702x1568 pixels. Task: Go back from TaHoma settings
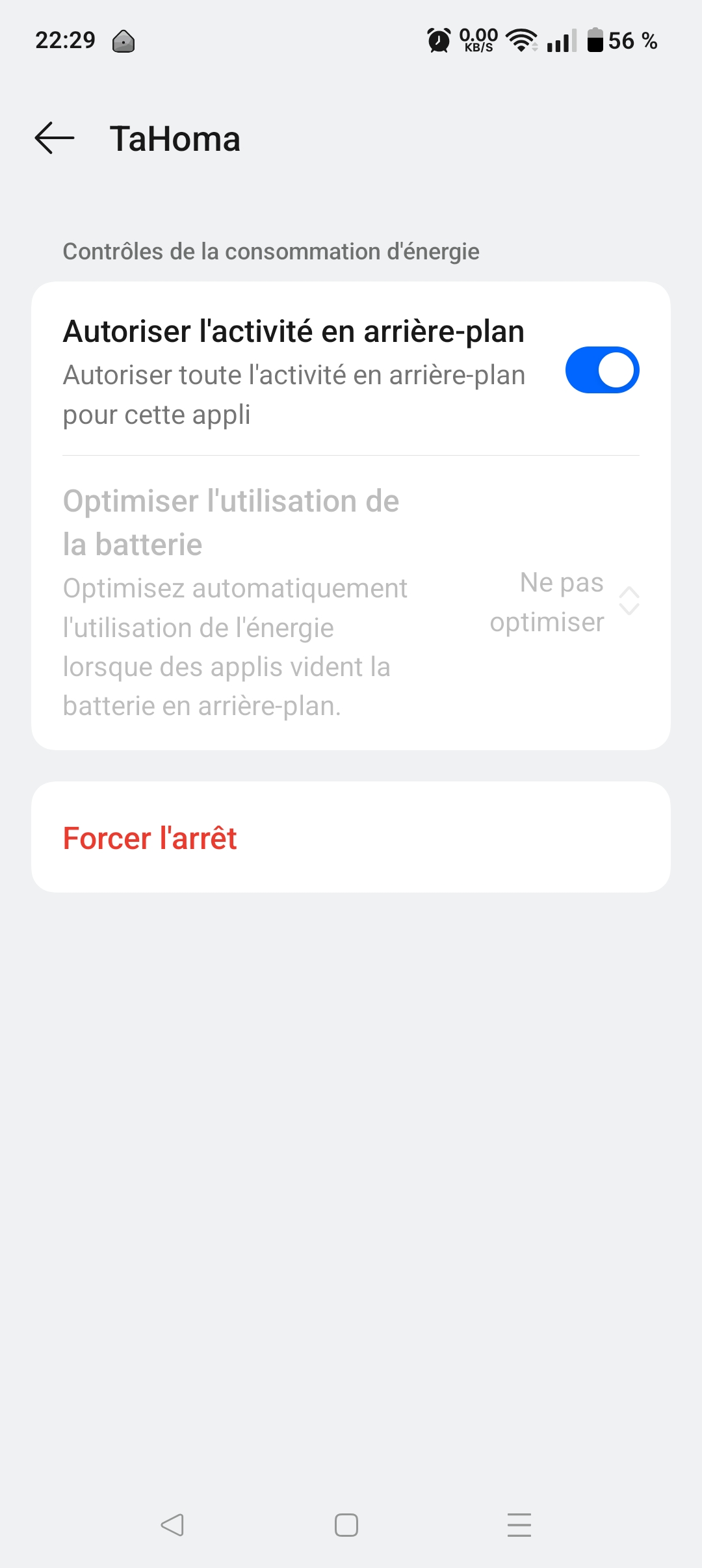click(55, 138)
